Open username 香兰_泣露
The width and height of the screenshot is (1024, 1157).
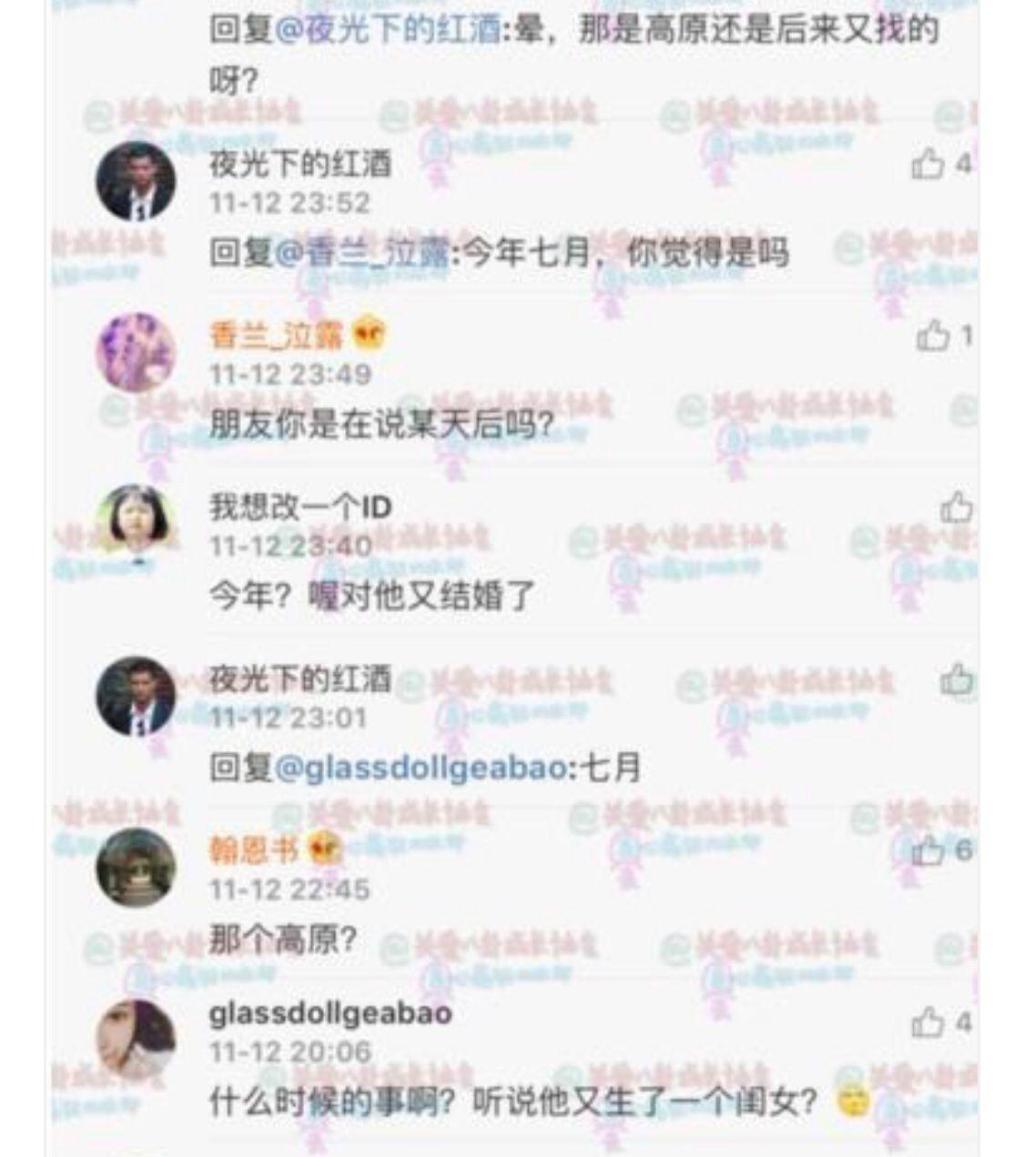[x=275, y=337]
